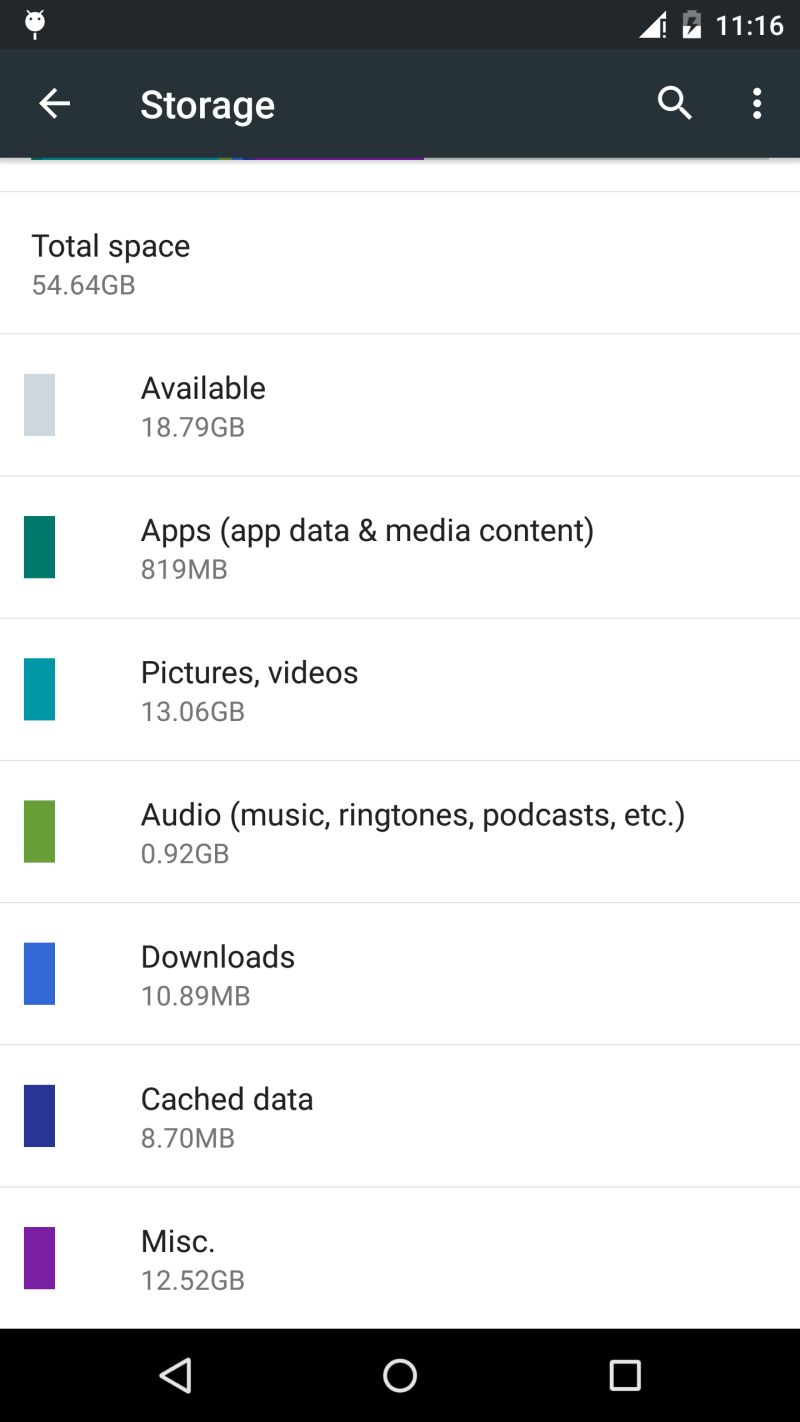Tap the teal swatch beside Apps

[39, 547]
